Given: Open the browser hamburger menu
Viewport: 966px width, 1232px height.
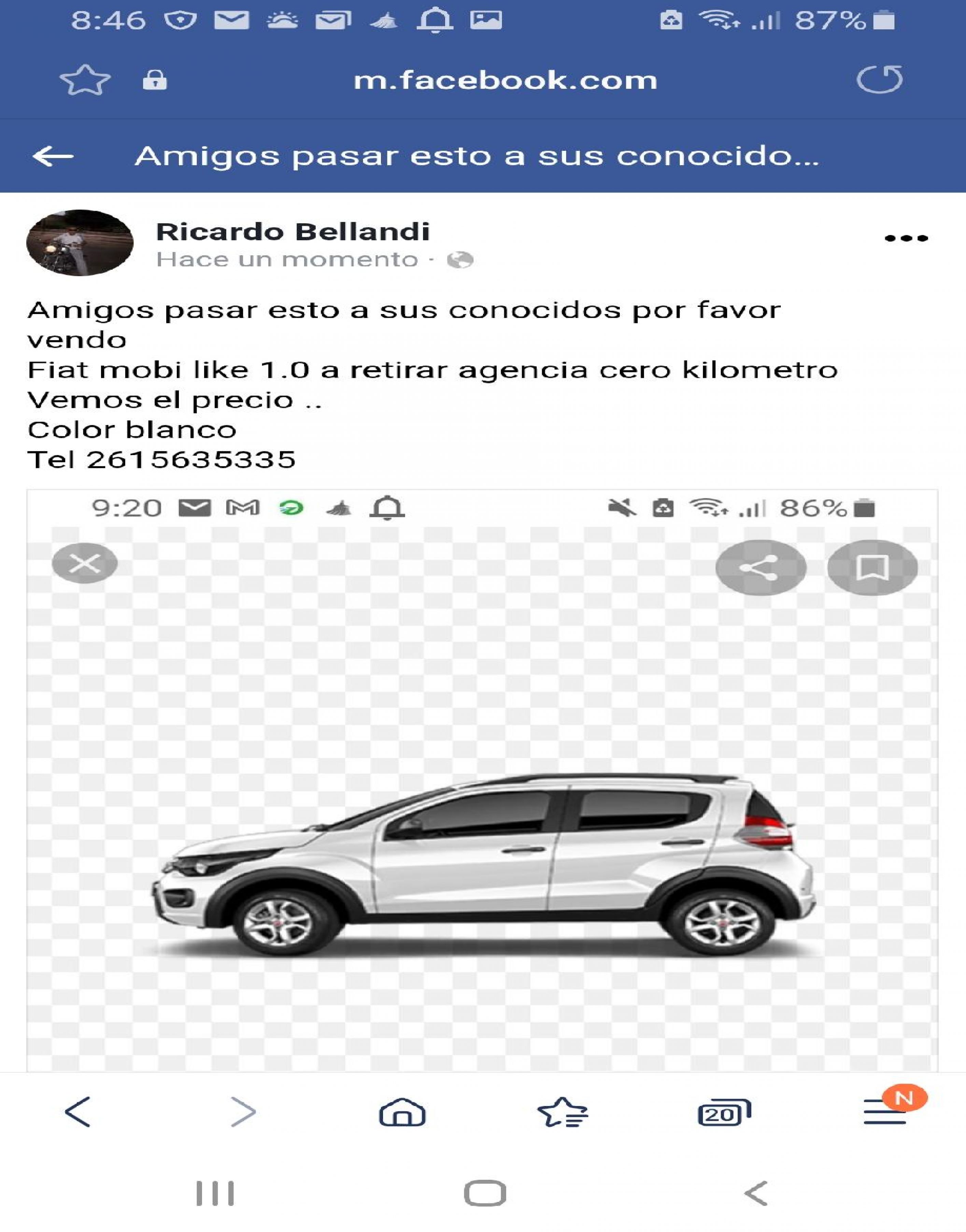Looking at the screenshot, I should pyautogui.click(x=884, y=1112).
